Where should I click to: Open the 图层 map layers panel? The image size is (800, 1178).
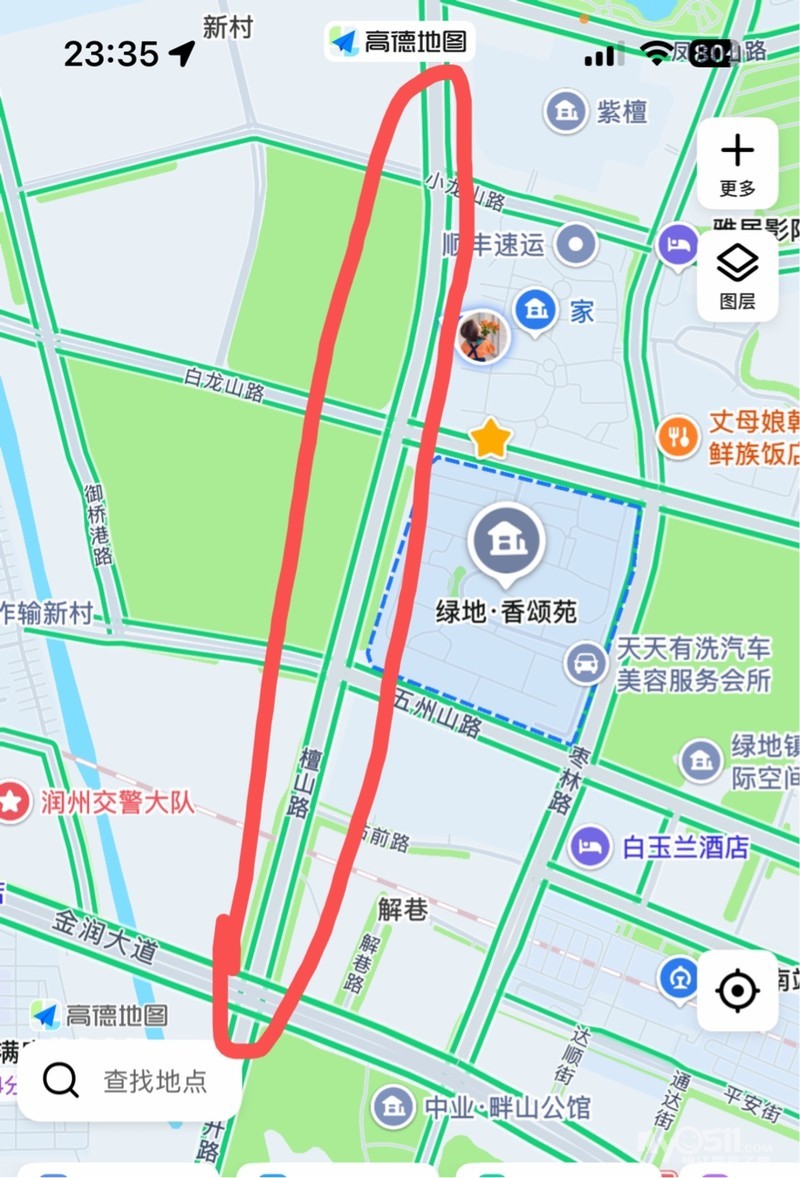(x=737, y=276)
